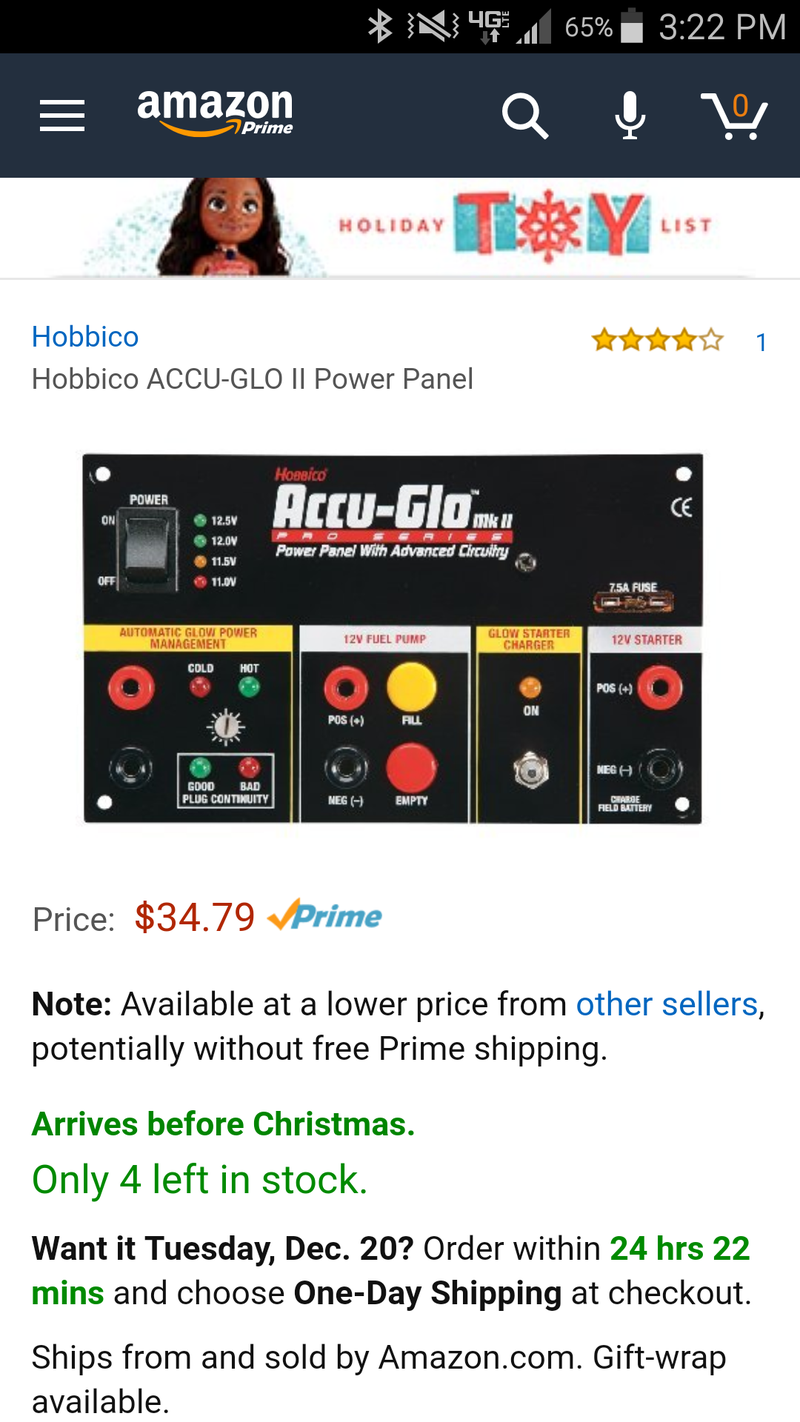Tap the Amazon Prime logo to go home

(x=215, y=113)
